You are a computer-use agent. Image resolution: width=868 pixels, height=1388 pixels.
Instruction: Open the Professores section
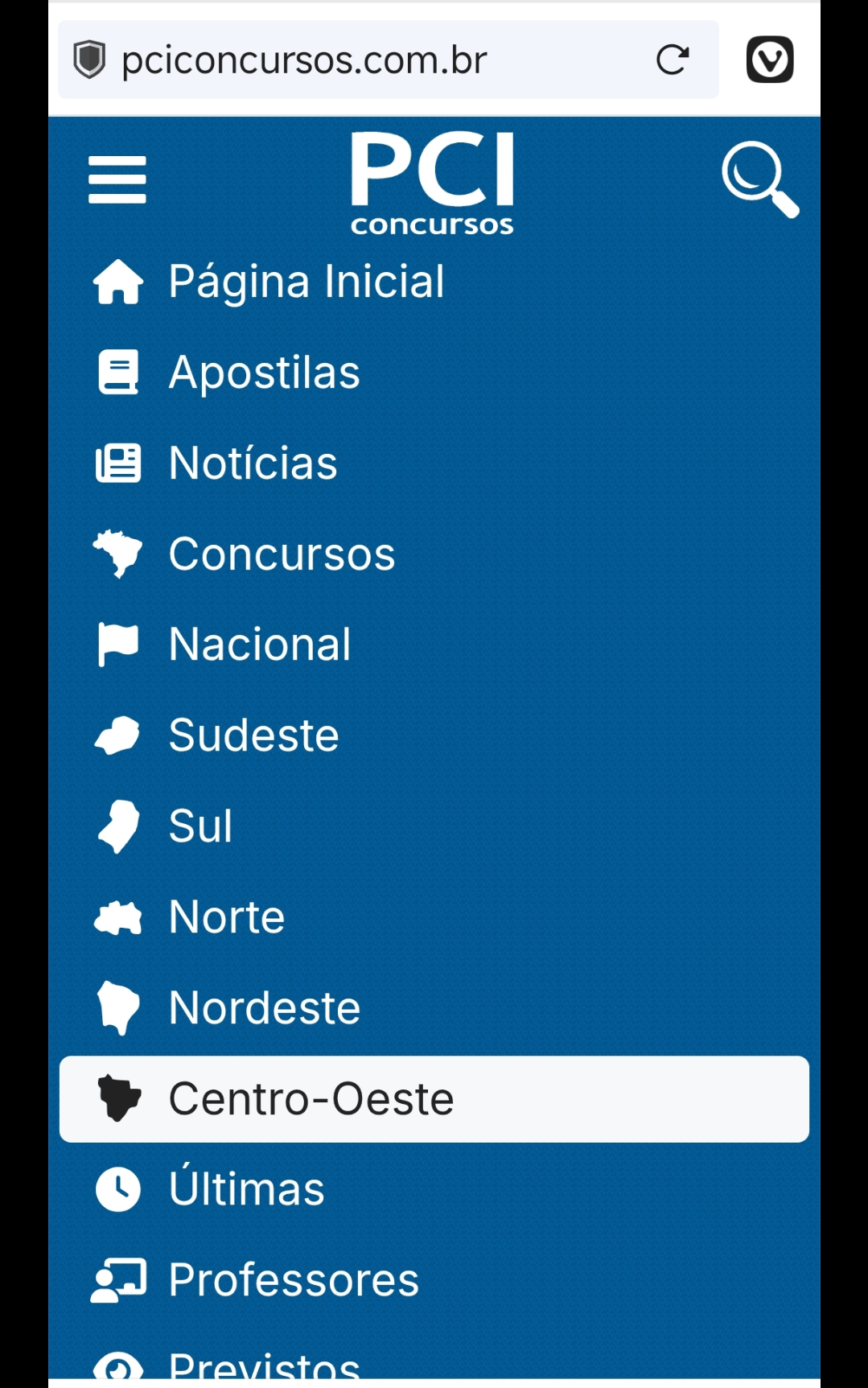[x=294, y=1280]
